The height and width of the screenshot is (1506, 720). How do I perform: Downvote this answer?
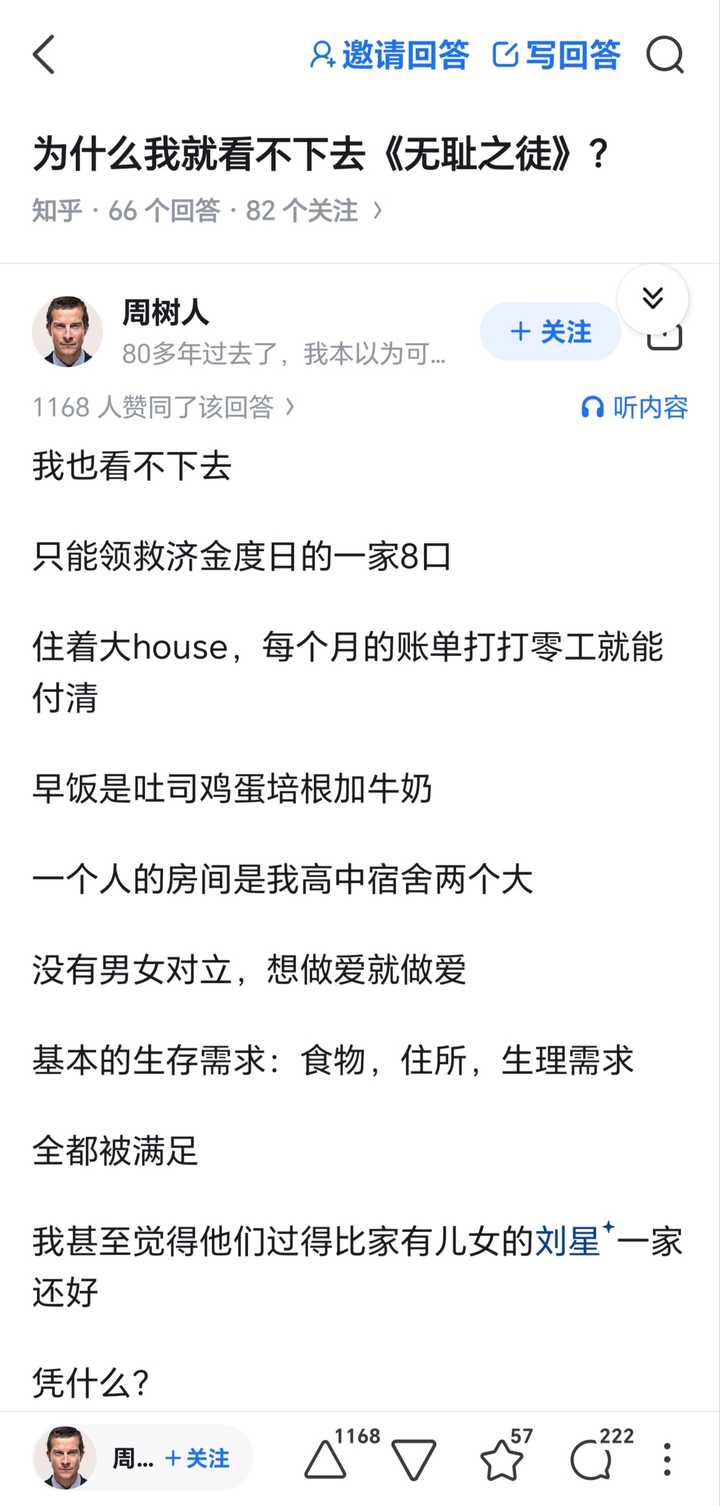[x=414, y=1461]
